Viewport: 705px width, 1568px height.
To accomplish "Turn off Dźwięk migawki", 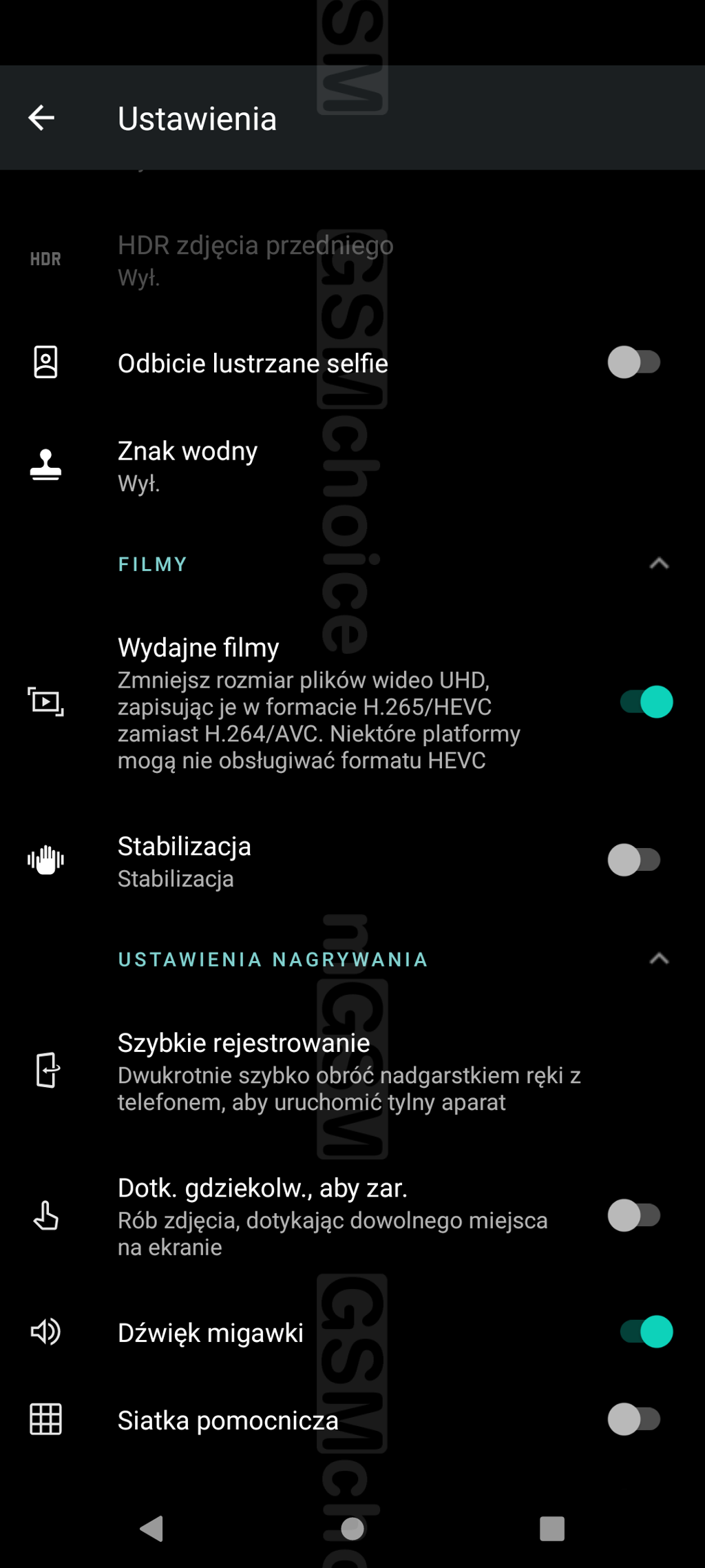I will coord(646,1332).
